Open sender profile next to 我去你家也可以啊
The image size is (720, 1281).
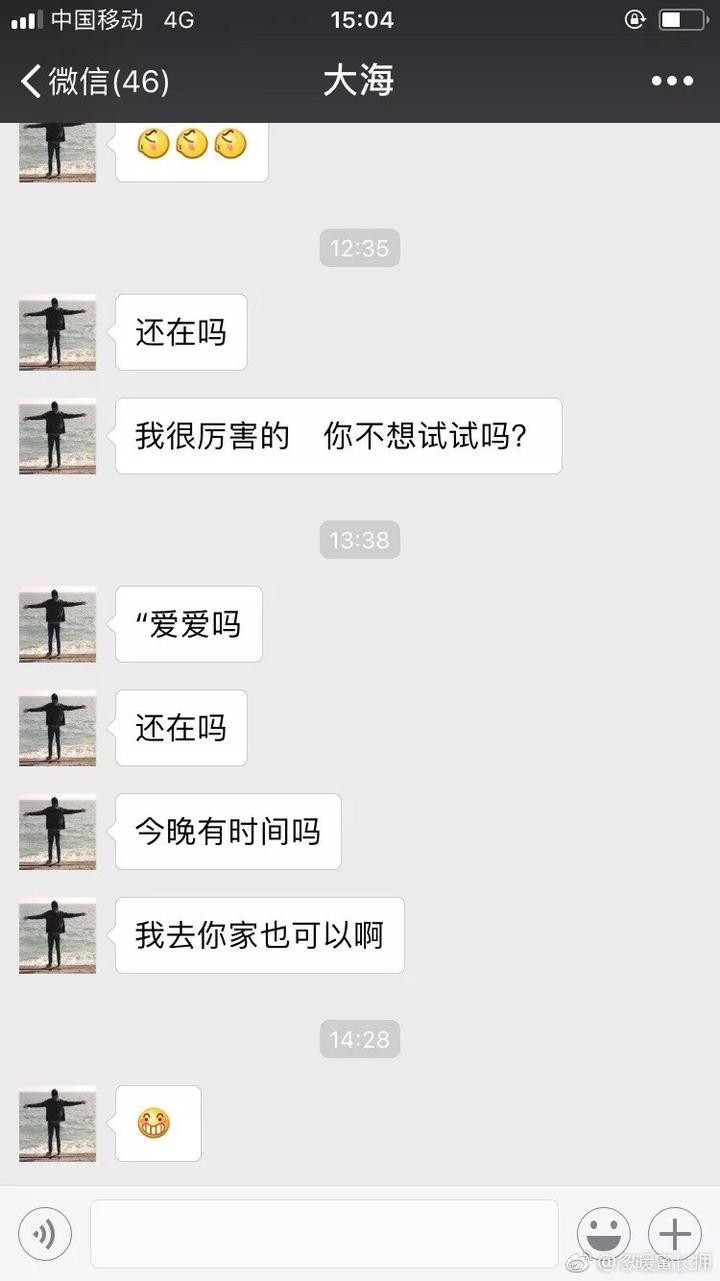pos(58,936)
